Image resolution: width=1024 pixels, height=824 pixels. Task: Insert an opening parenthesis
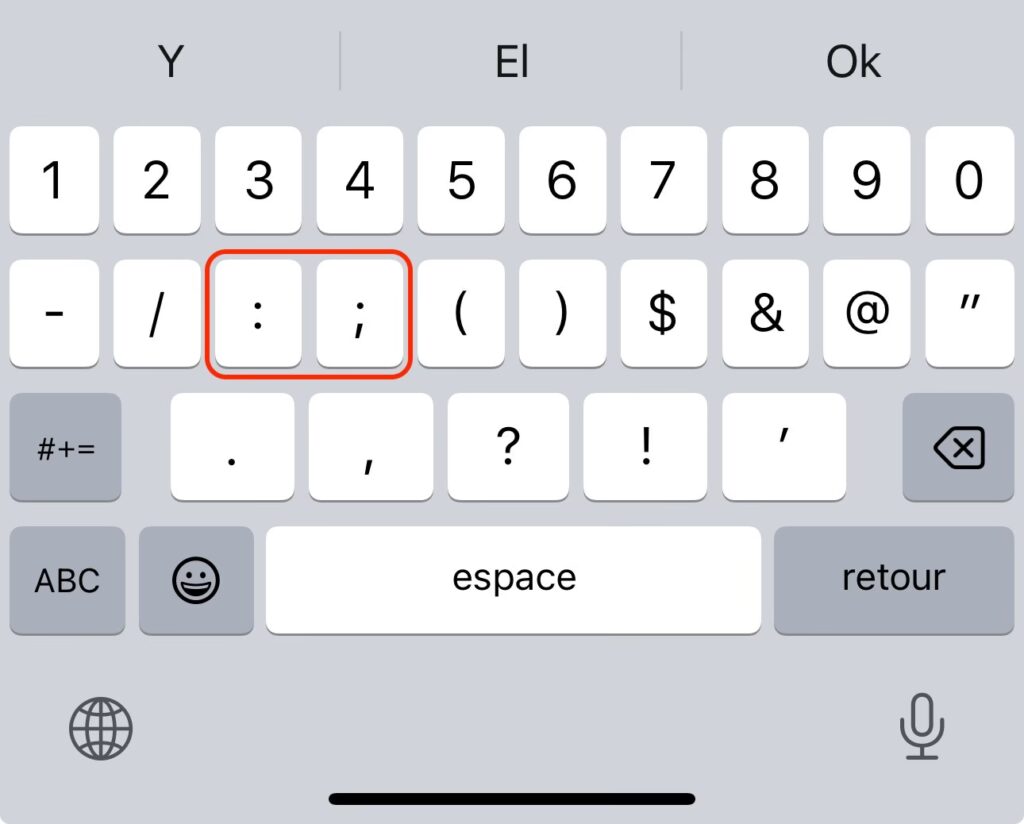[x=461, y=313]
